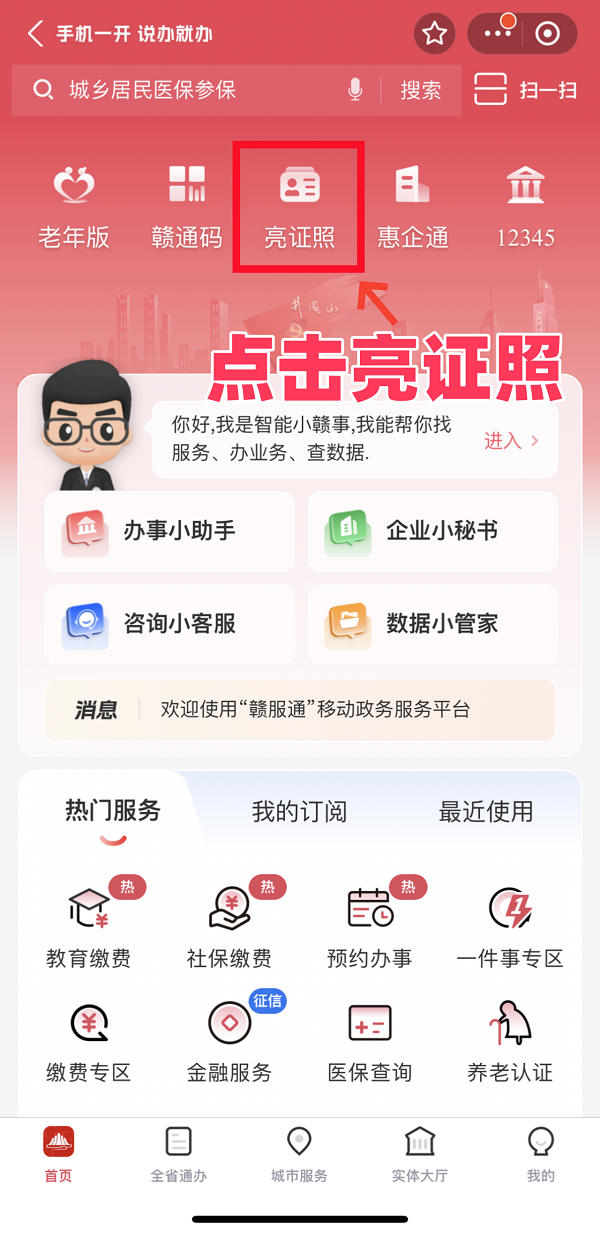Open 惠企通 enterprise service
Viewport: 600px width, 1234px height.
pos(412,207)
